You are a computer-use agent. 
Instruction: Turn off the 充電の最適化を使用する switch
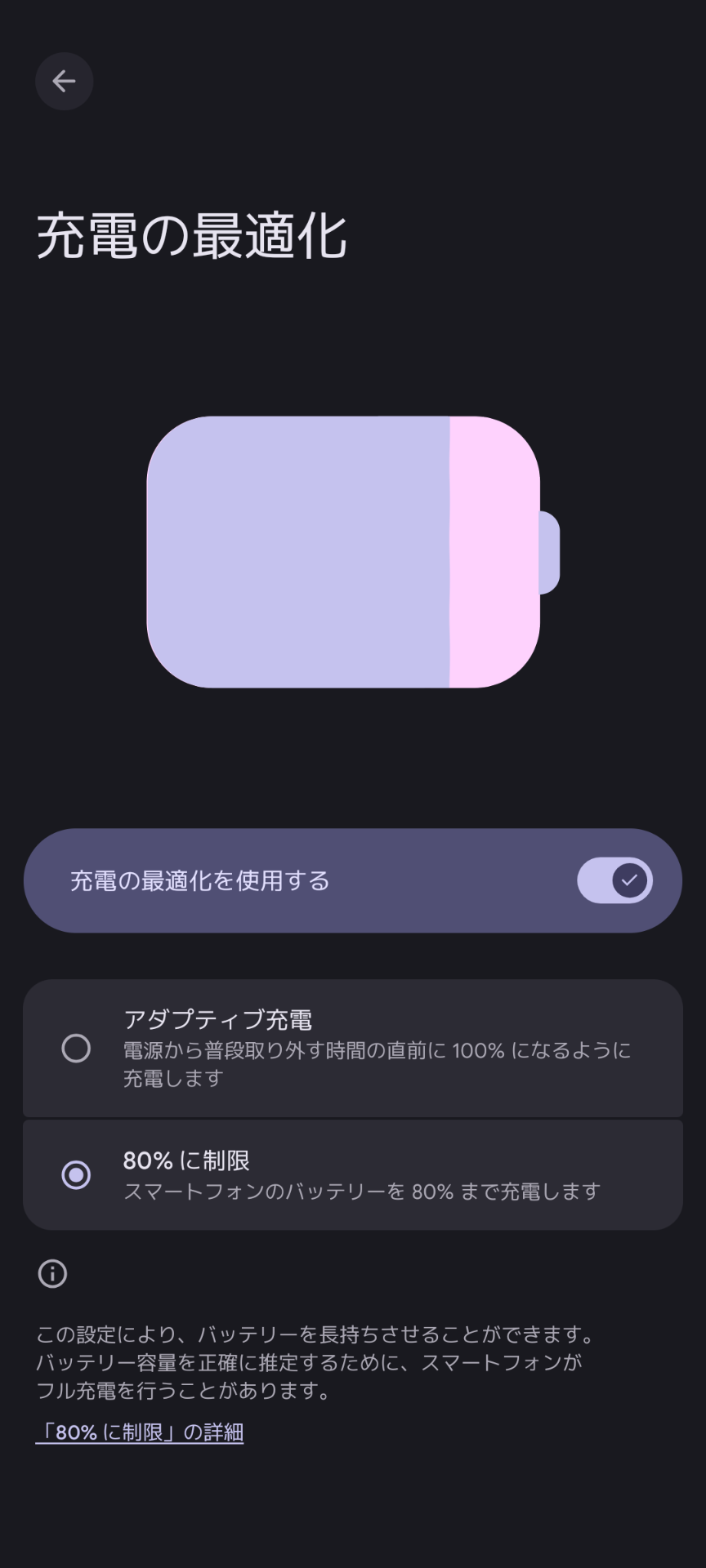tap(614, 880)
